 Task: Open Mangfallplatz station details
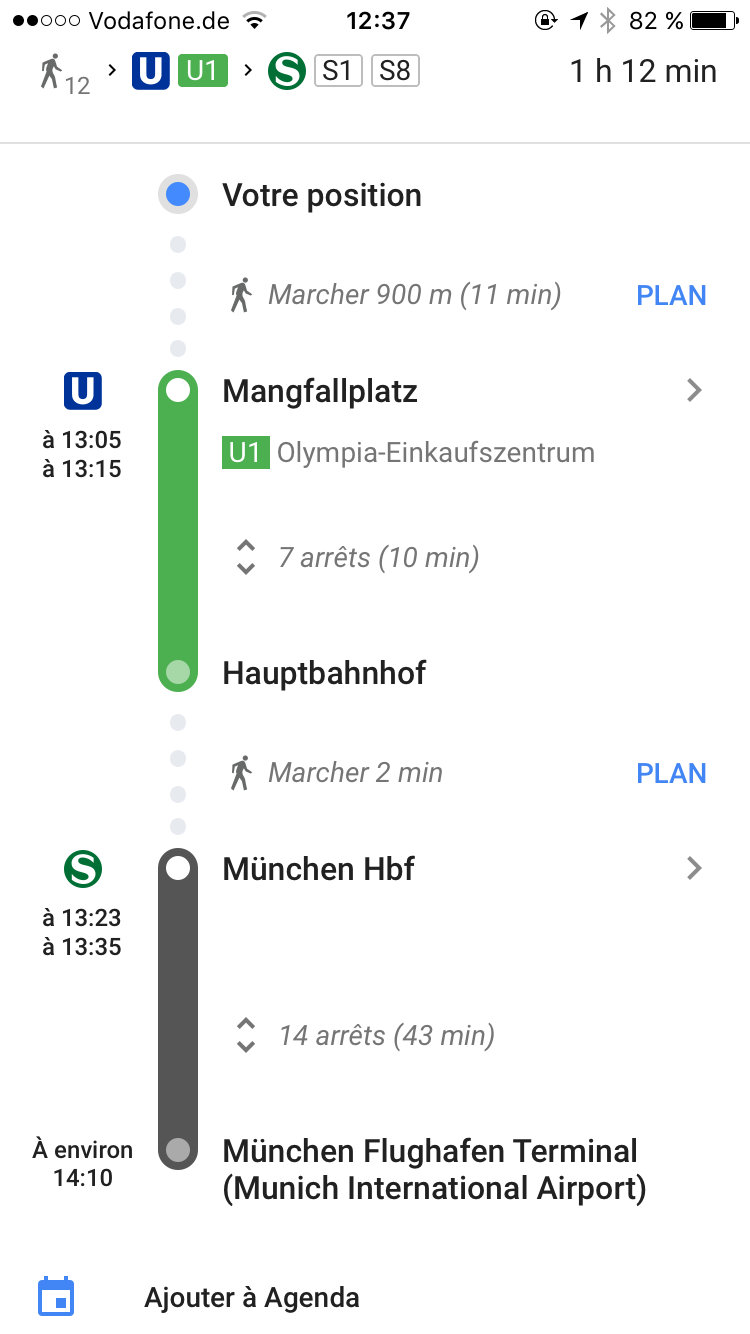pyautogui.click(x=694, y=391)
